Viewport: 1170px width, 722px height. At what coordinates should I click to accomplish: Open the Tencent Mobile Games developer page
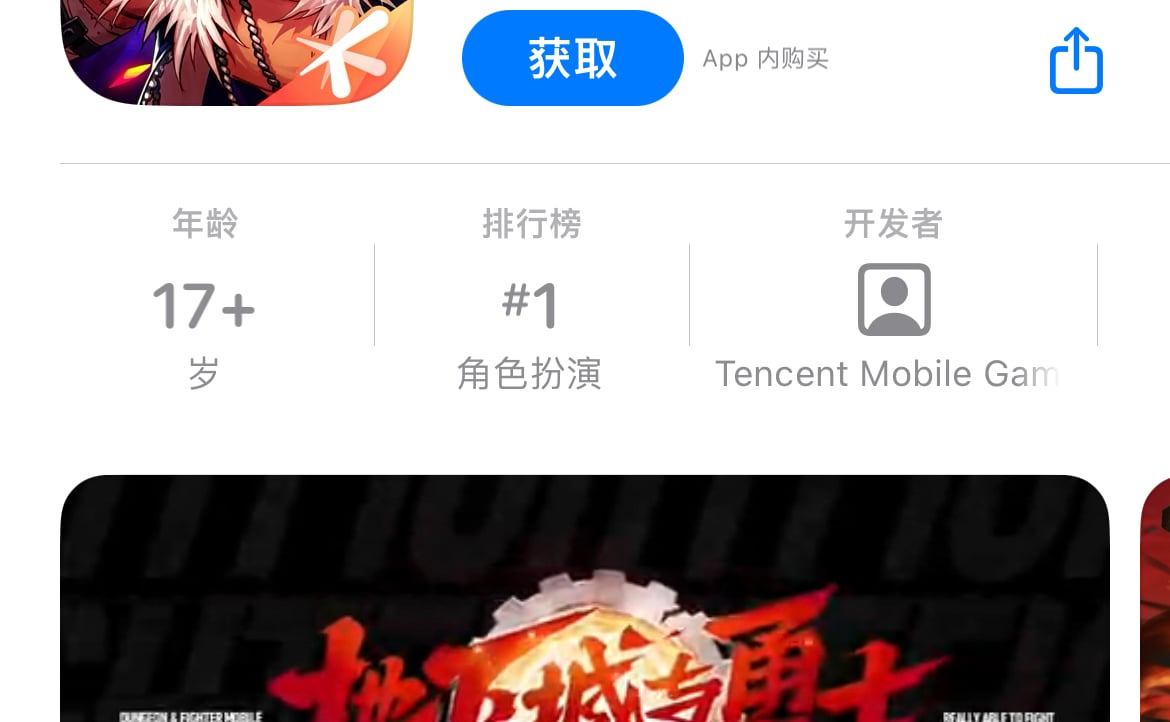pyautogui.click(x=893, y=300)
